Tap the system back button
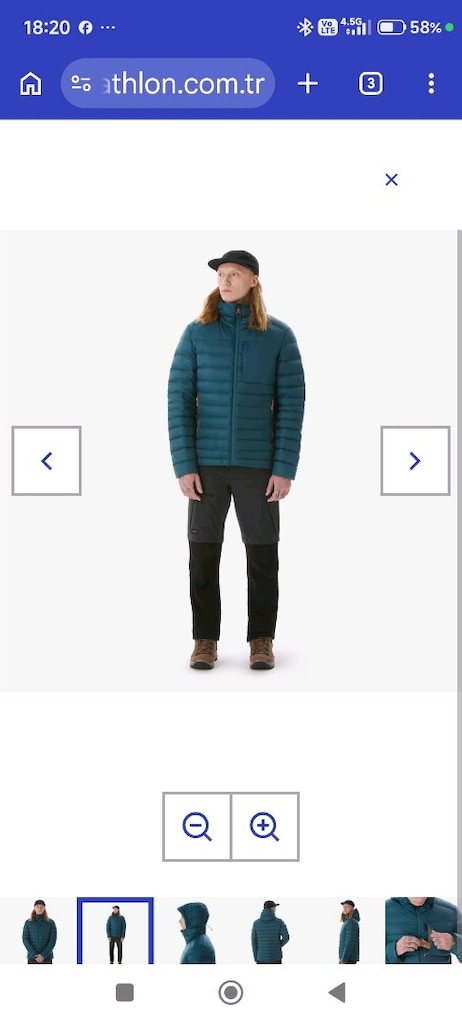The height and width of the screenshot is (1024, 462). [337, 993]
